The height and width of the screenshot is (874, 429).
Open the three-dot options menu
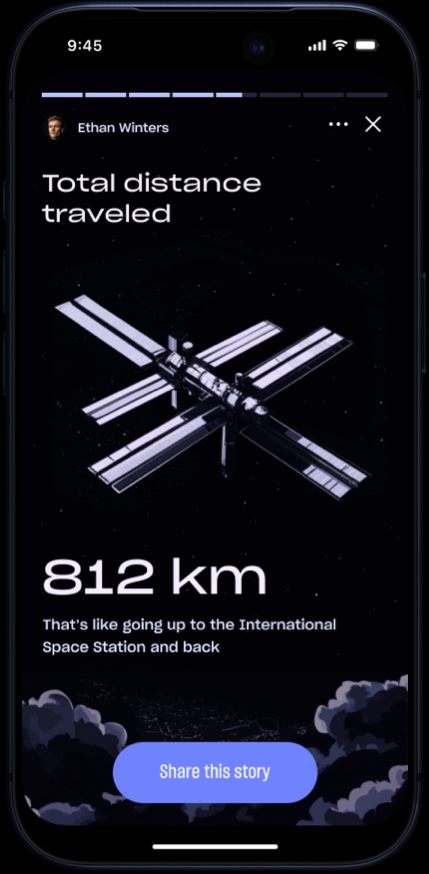[x=338, y=124]
